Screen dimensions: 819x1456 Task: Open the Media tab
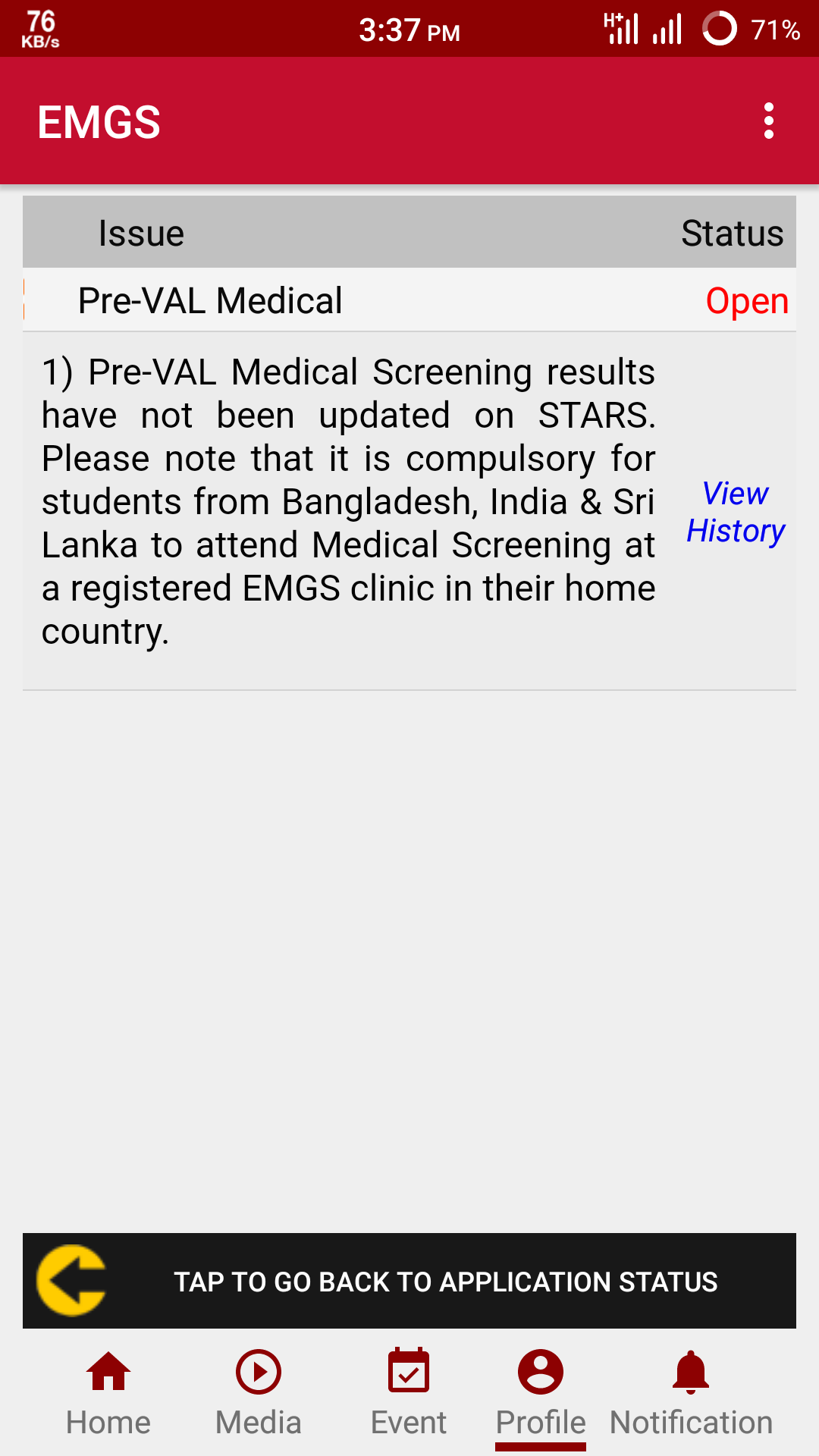[x=259, y=1394]
